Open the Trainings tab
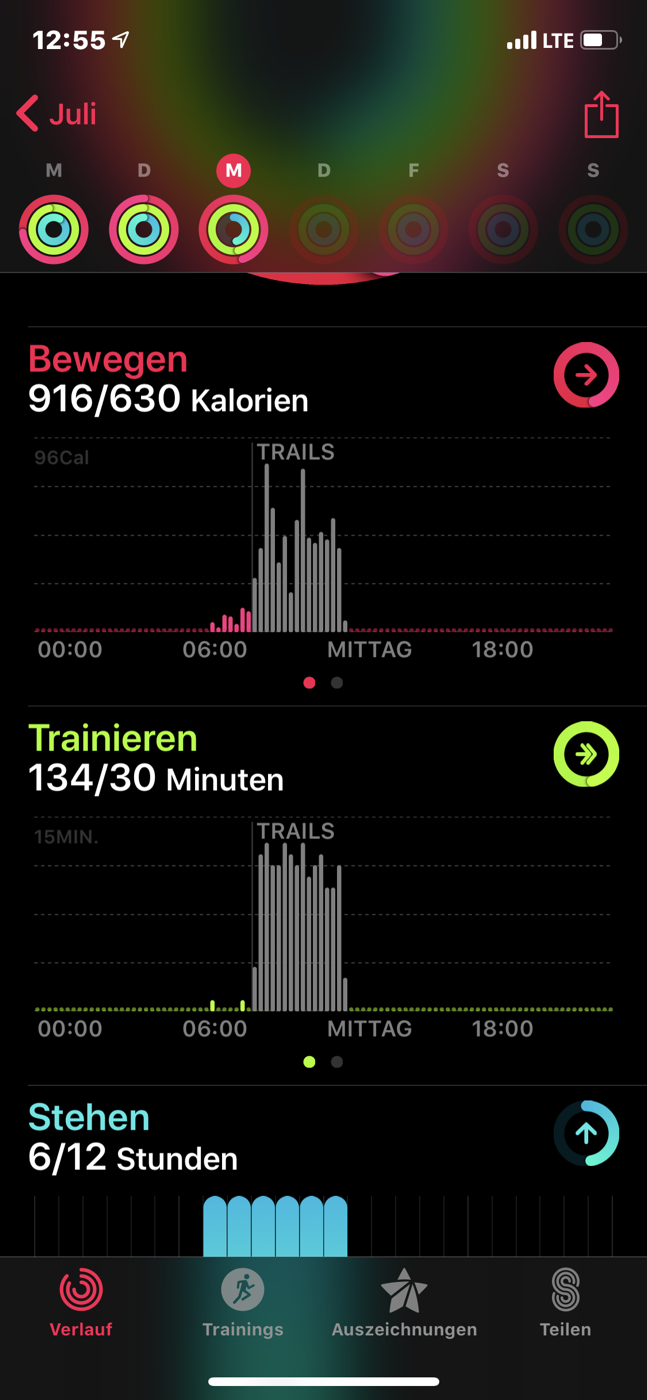The height and width of the screenshot is (1400, 647). coord(243,1303)
